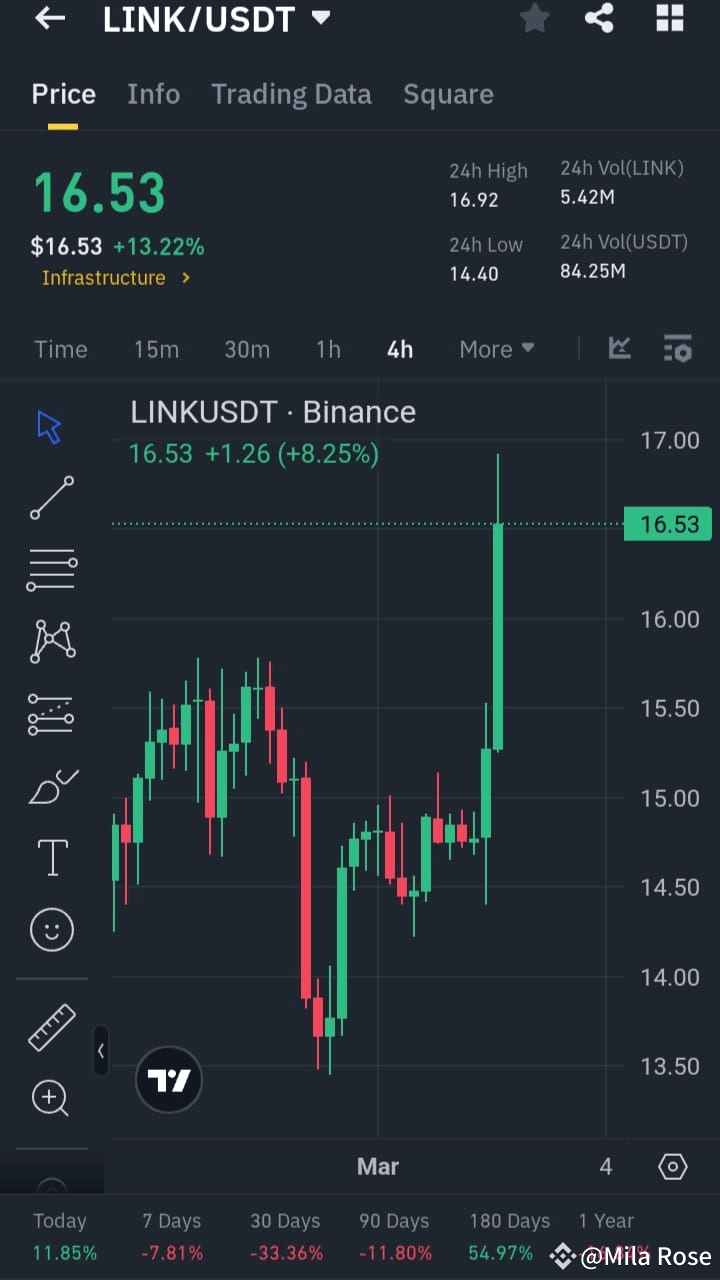Image resolution: width=720 pixels, height=1280 pixels.
Task: Toggle the favorite star for LINK/USDT
Action: pyautogui.click(x=534, y=18)
